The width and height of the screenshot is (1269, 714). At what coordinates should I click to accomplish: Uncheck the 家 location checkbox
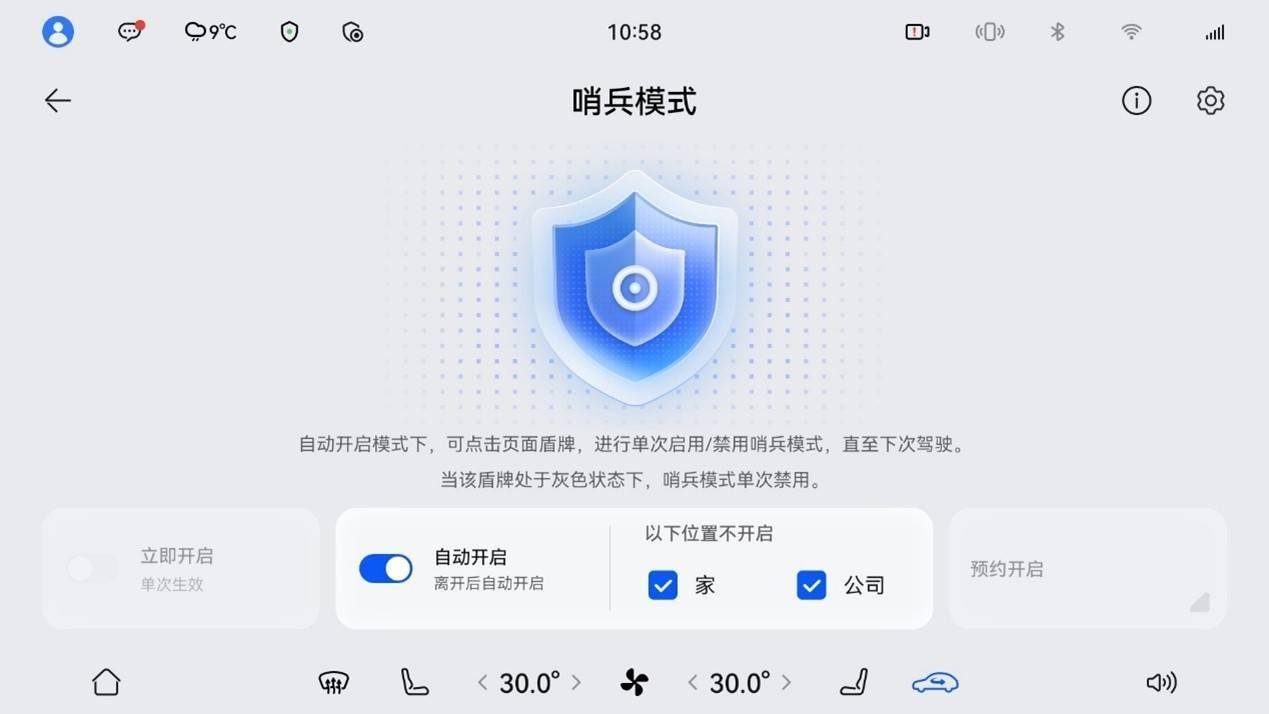[663, 585]
